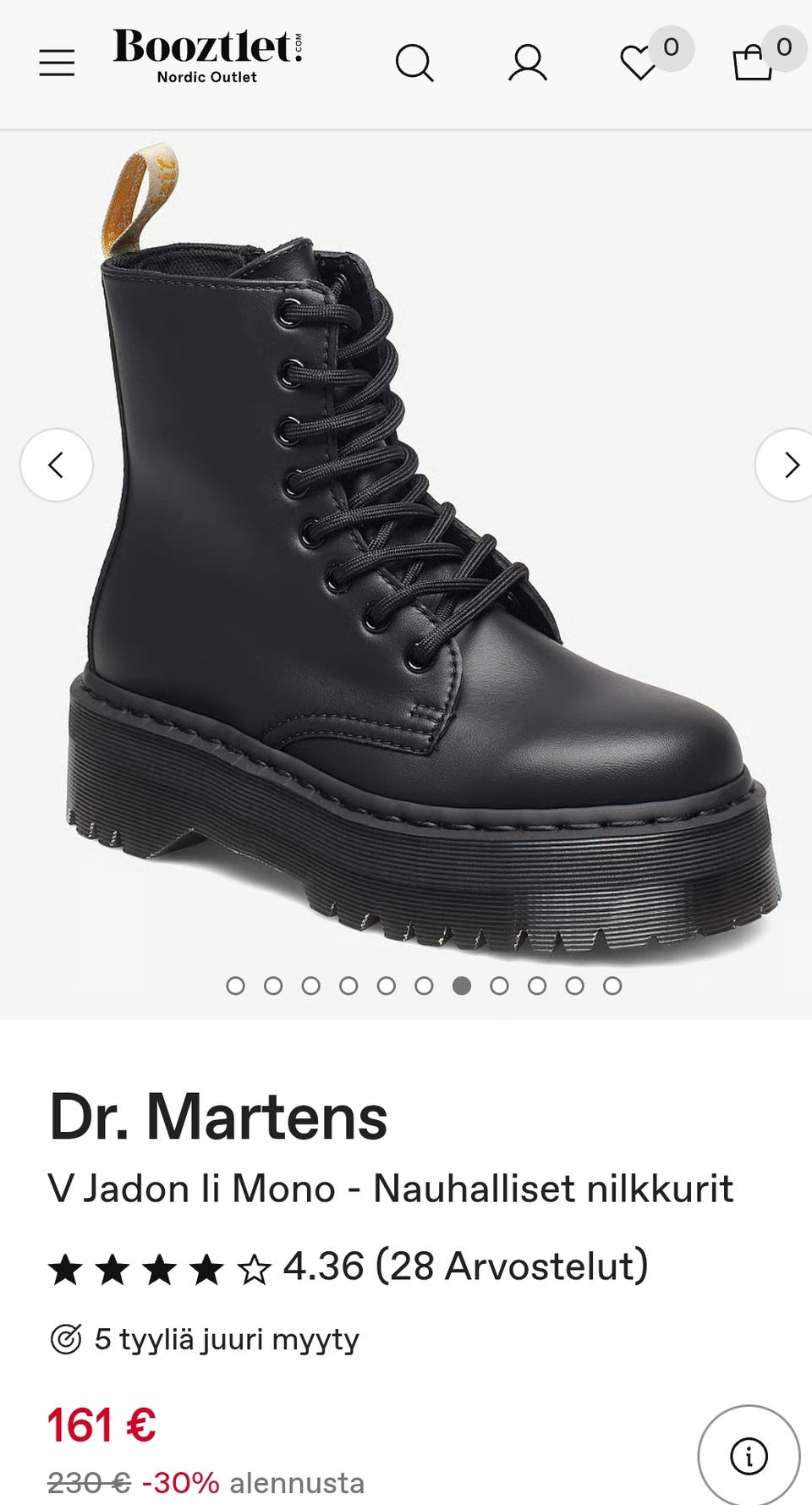The width and height of the screenshot is (812, 1505).
Task: Open the Dr. Martens brand name
Action: pos(218,1117)
